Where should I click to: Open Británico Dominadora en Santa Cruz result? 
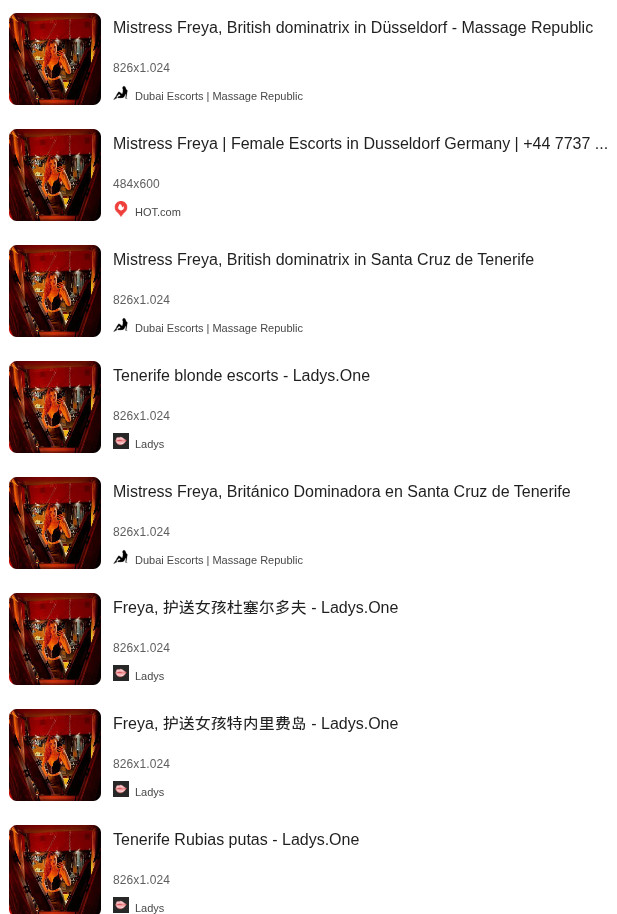tap(341, 492)
